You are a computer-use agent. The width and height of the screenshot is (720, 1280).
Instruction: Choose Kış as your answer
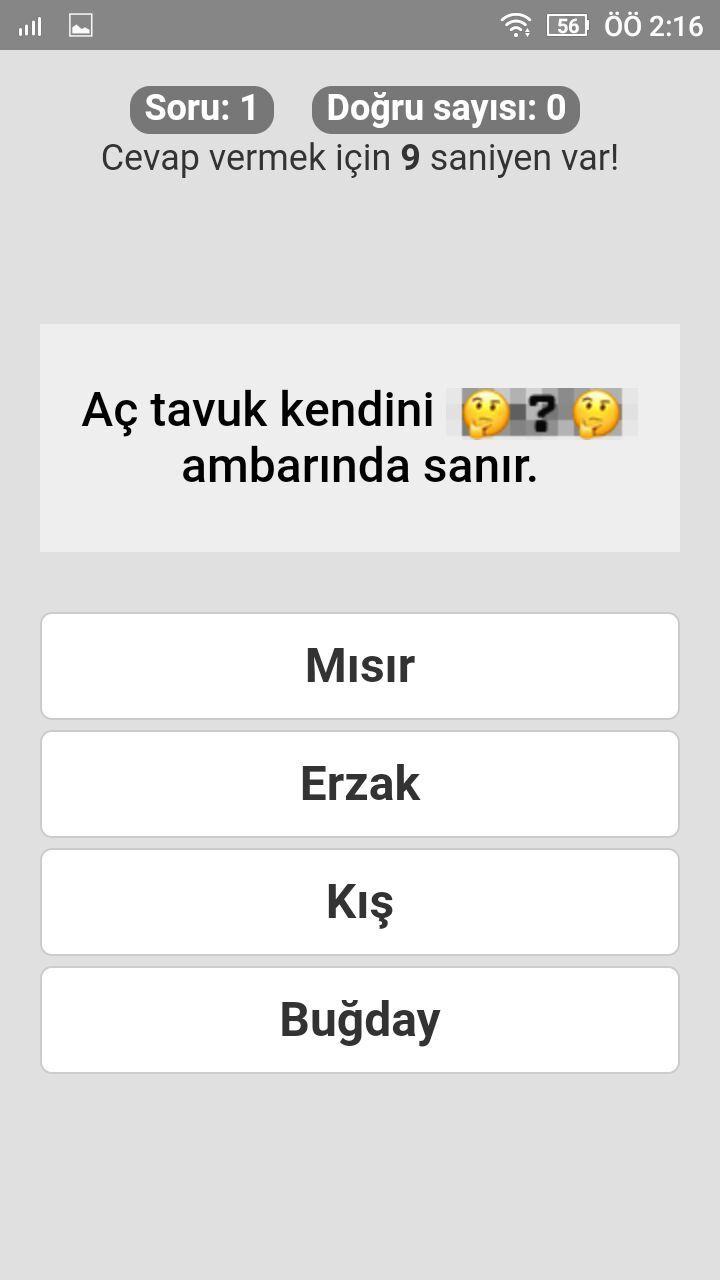[360, 901]
